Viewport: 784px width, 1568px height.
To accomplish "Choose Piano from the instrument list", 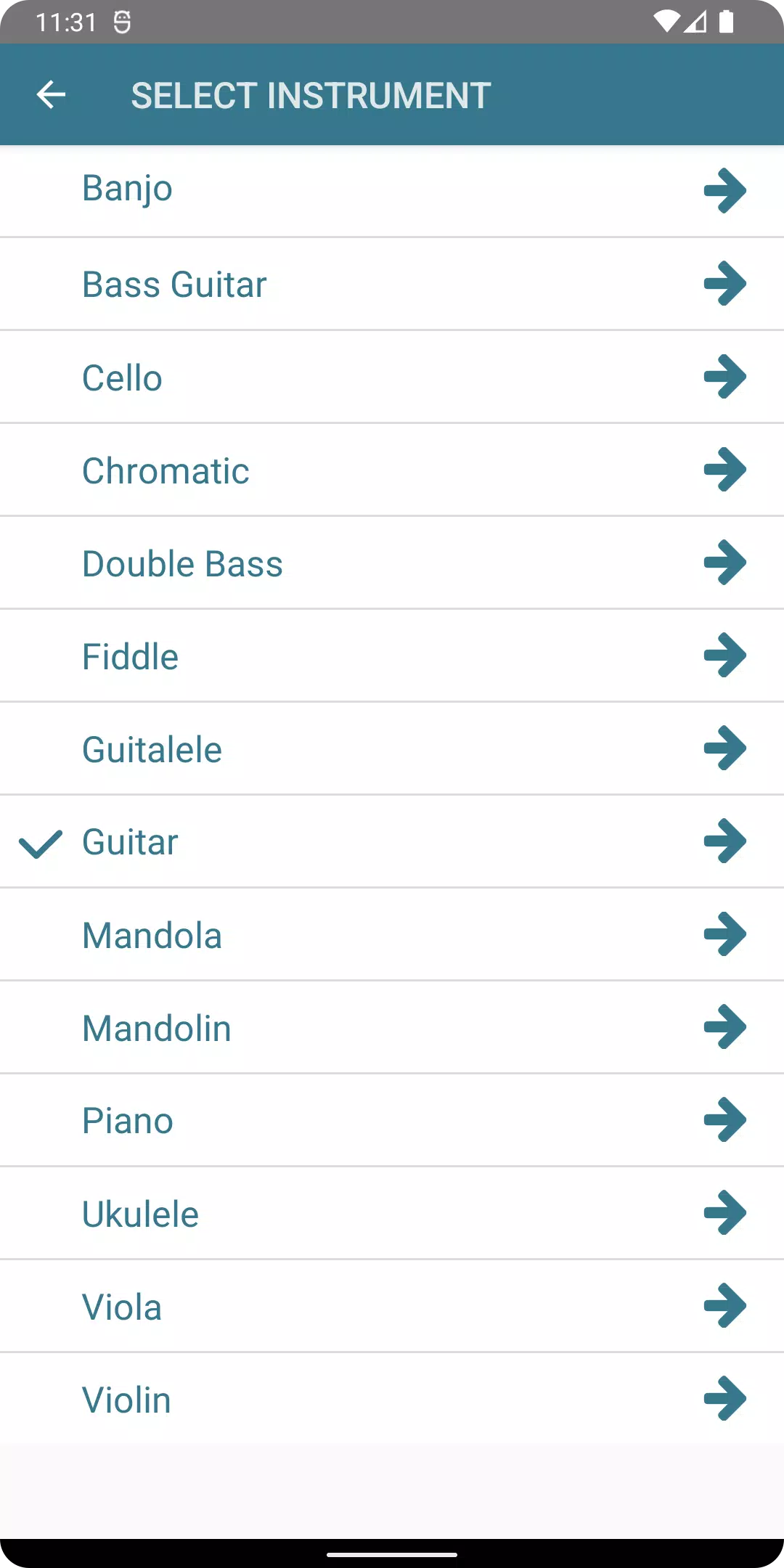I will point(290,1119).
